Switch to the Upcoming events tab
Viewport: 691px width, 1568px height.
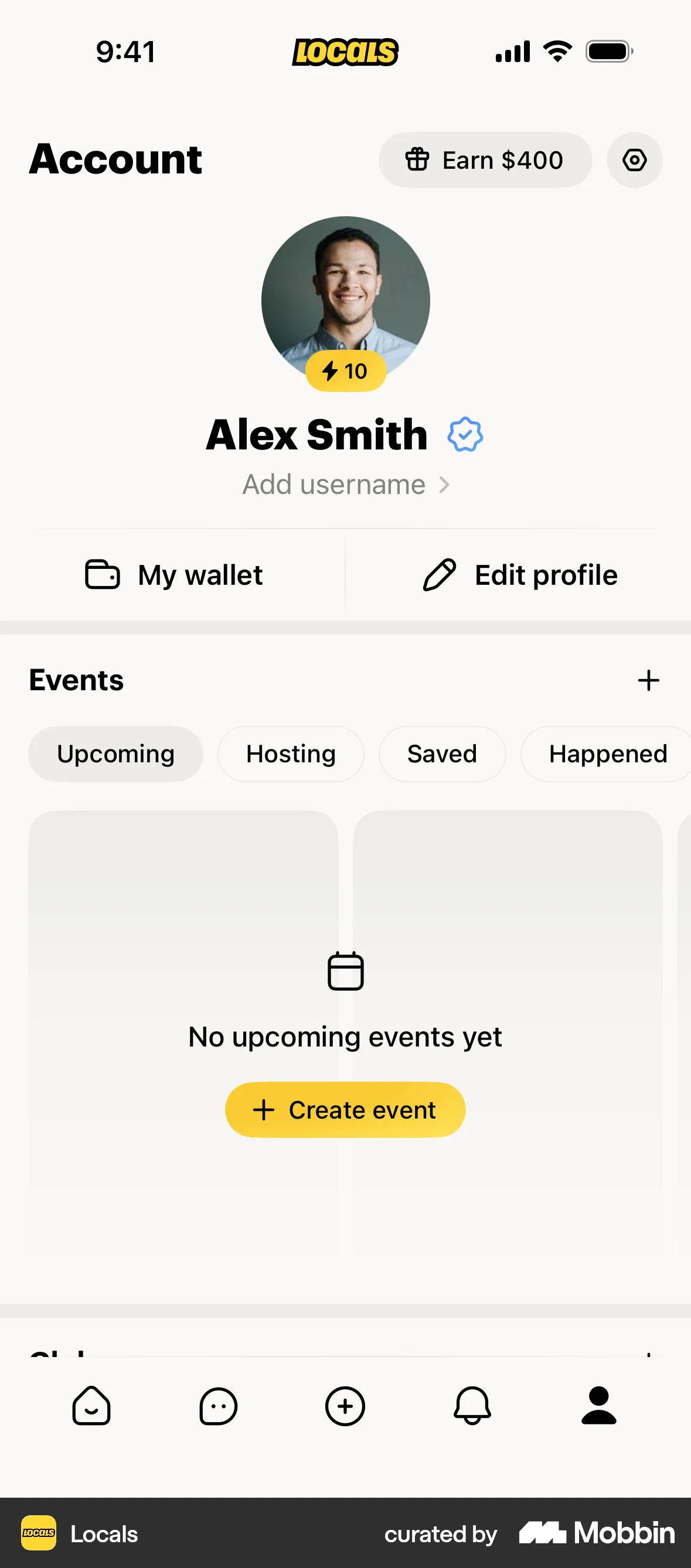pos(115,754)
